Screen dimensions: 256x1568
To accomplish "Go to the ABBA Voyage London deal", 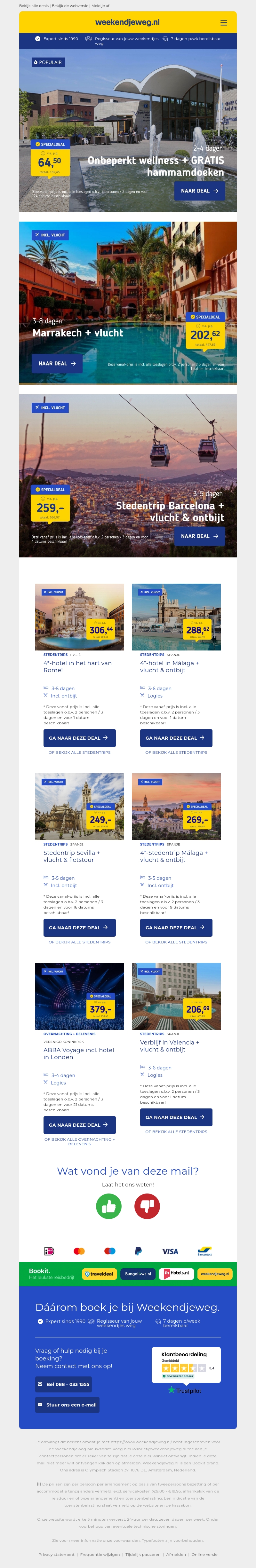I will [79, 1125].
